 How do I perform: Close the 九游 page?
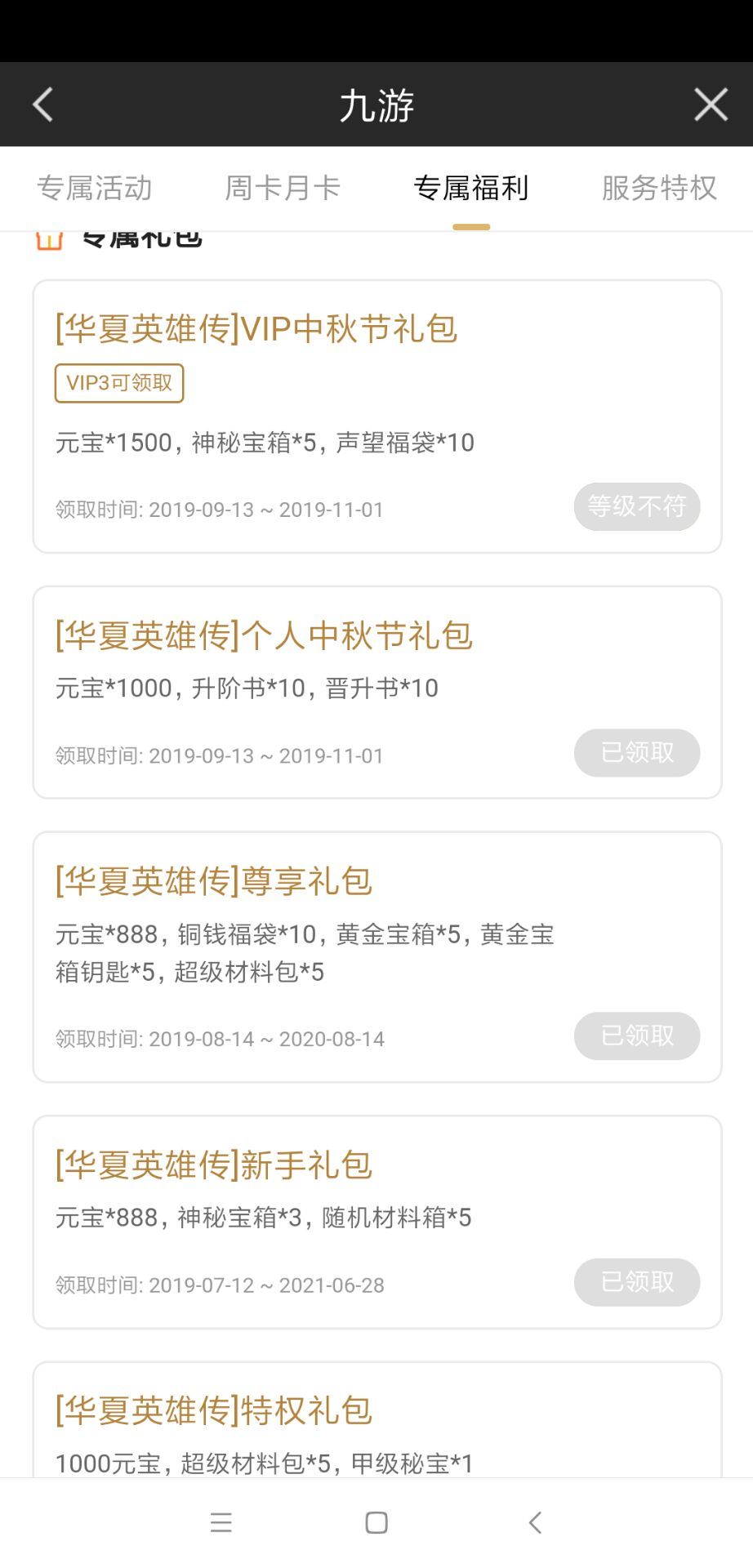tap(711, 105)
